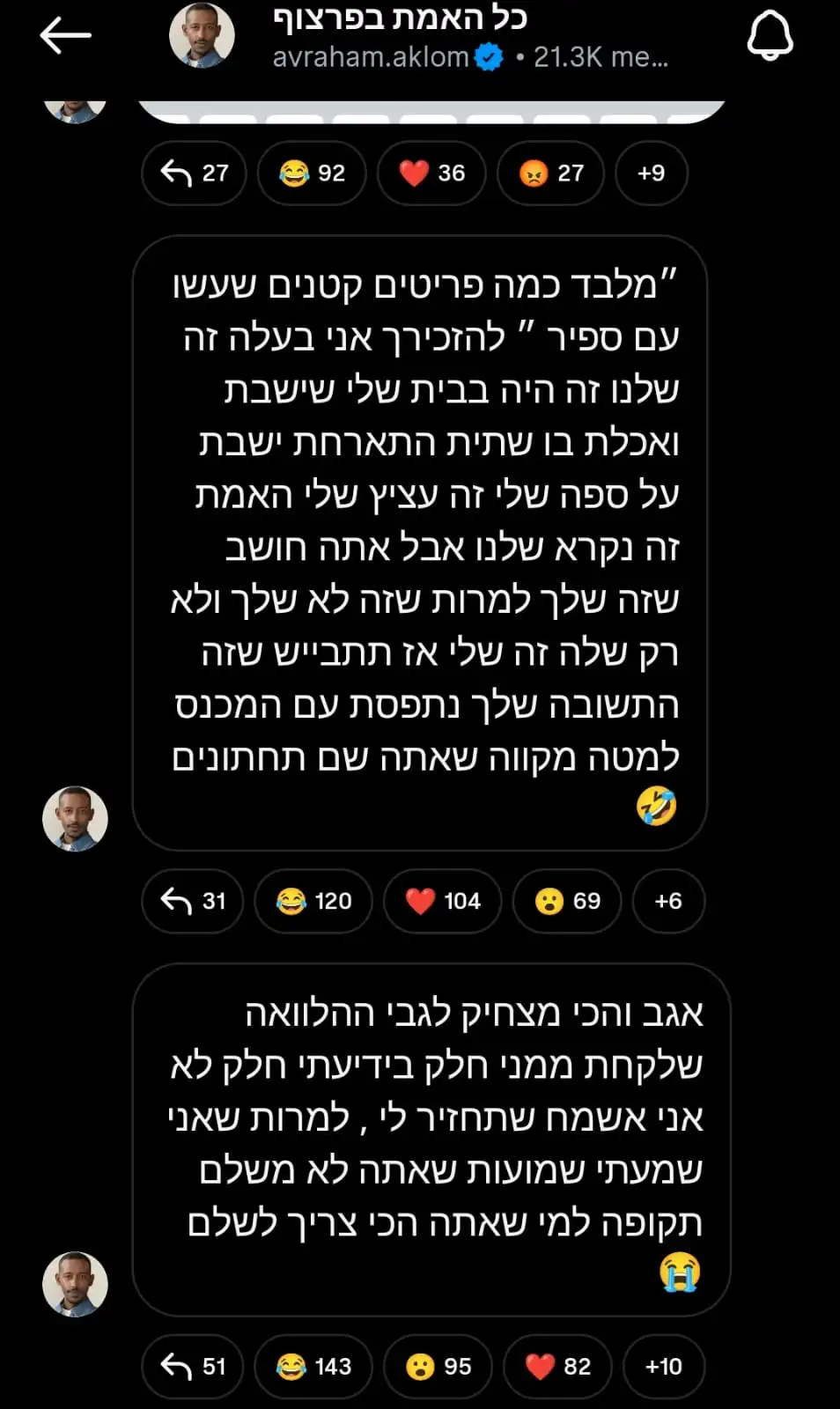Tap the reply arrow showing 31 replies

[x=191, y=901]
